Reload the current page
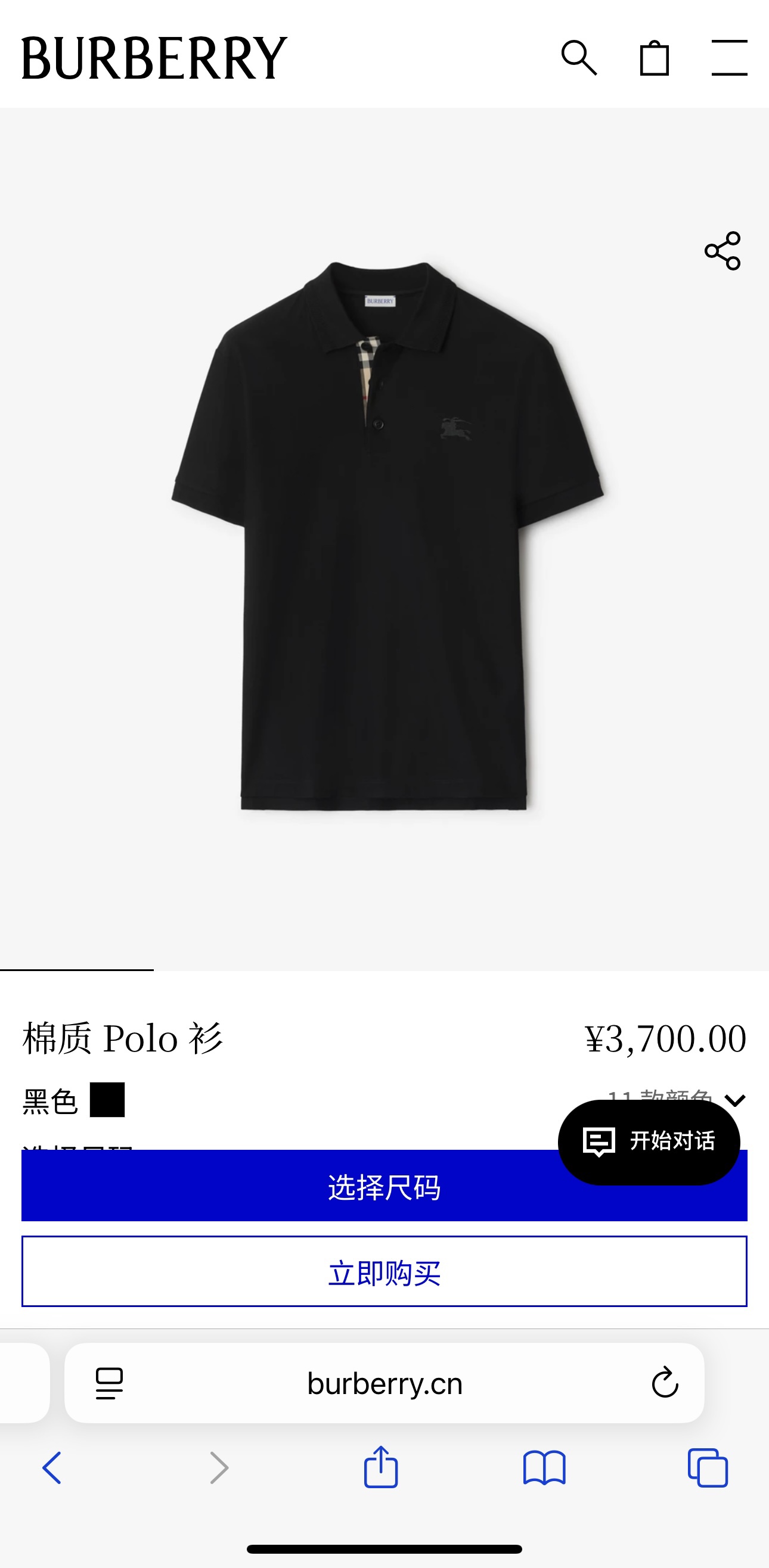This screenshot has width=769, height=1568. (665, 1383)
